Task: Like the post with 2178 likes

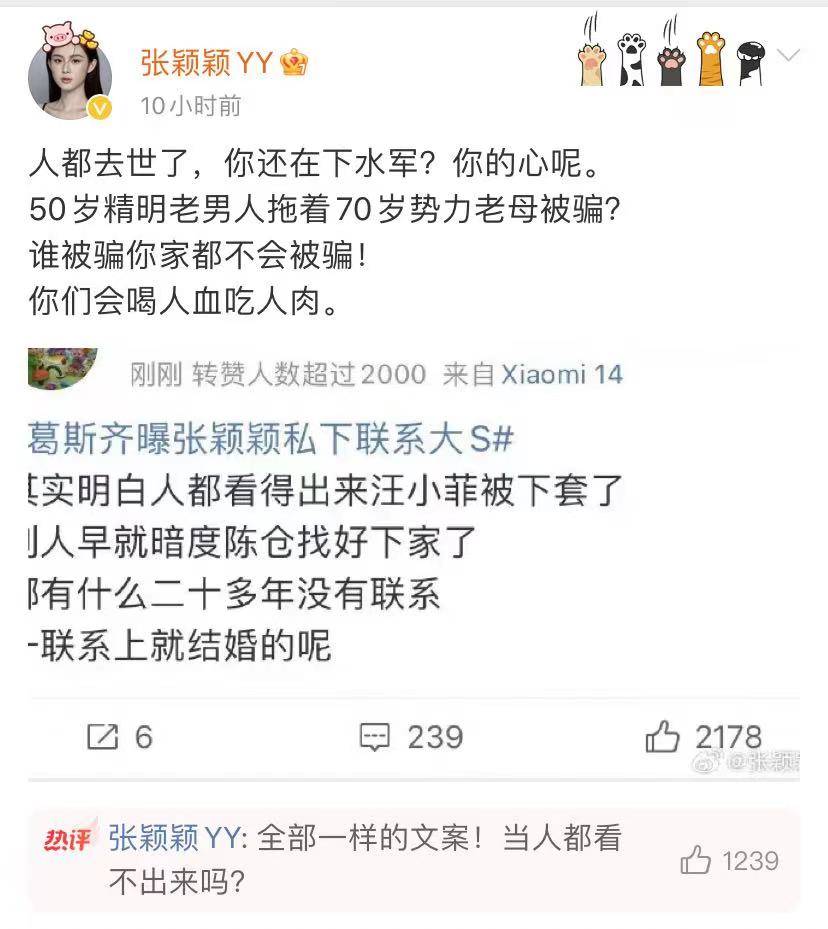Action: (703, 737)
